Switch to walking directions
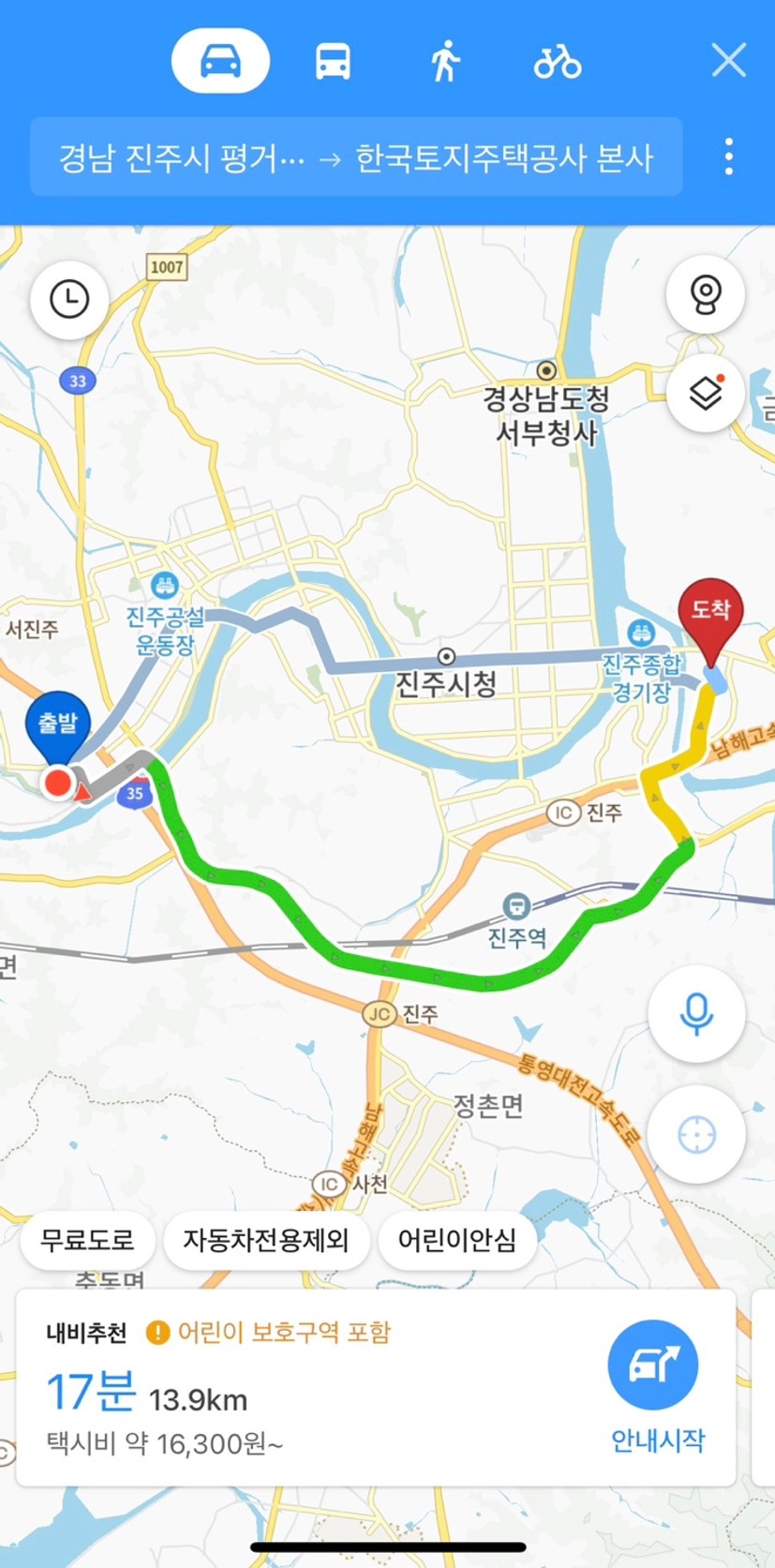Viewport: 775px width, 1568px height. click(x=445, y=62)
